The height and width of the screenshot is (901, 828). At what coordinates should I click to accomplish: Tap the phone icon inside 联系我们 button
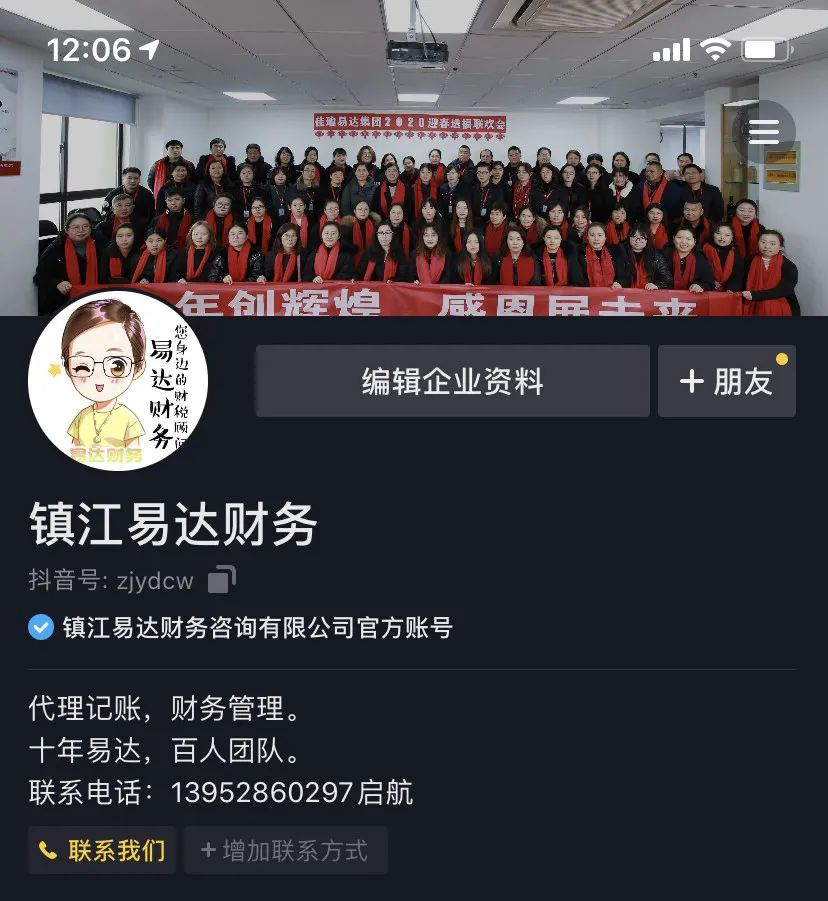[x=47, y=850]
